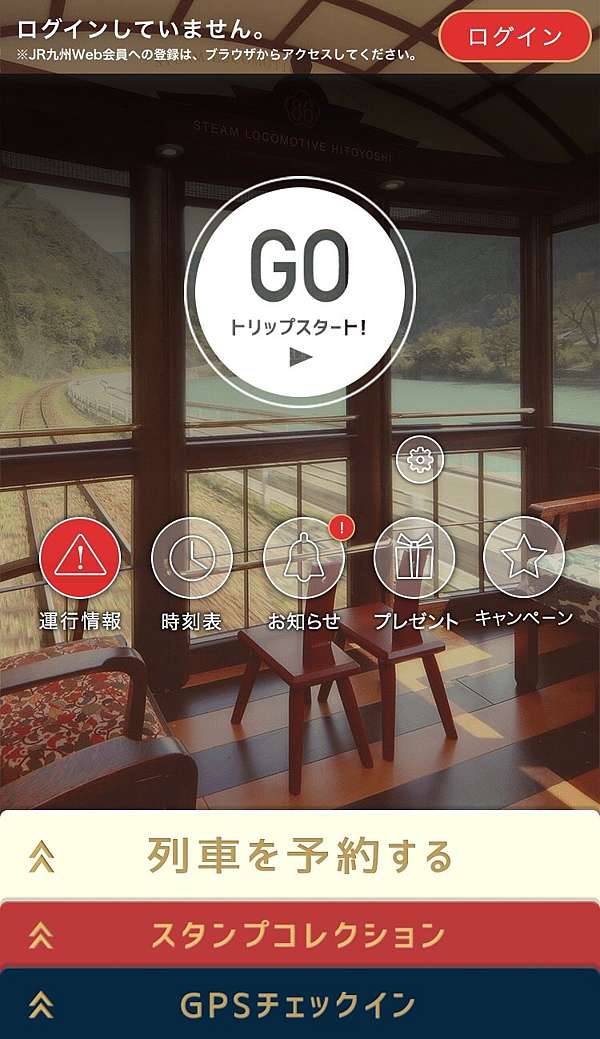600x1039 pixels.
Task: Expand the 列車を予約する panel
Action: coord(300,855)
